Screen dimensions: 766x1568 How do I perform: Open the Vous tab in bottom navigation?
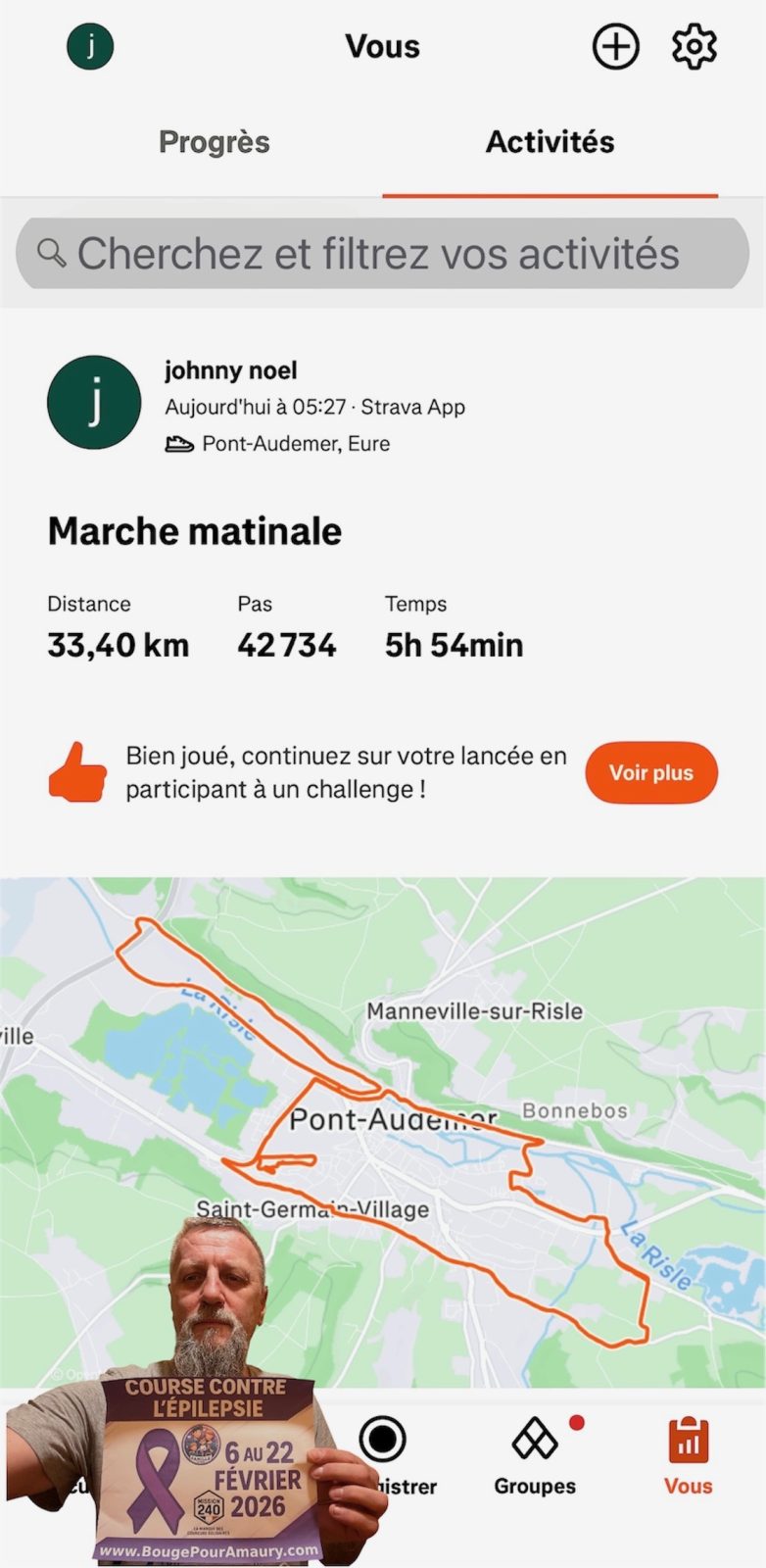(688, 1456)
